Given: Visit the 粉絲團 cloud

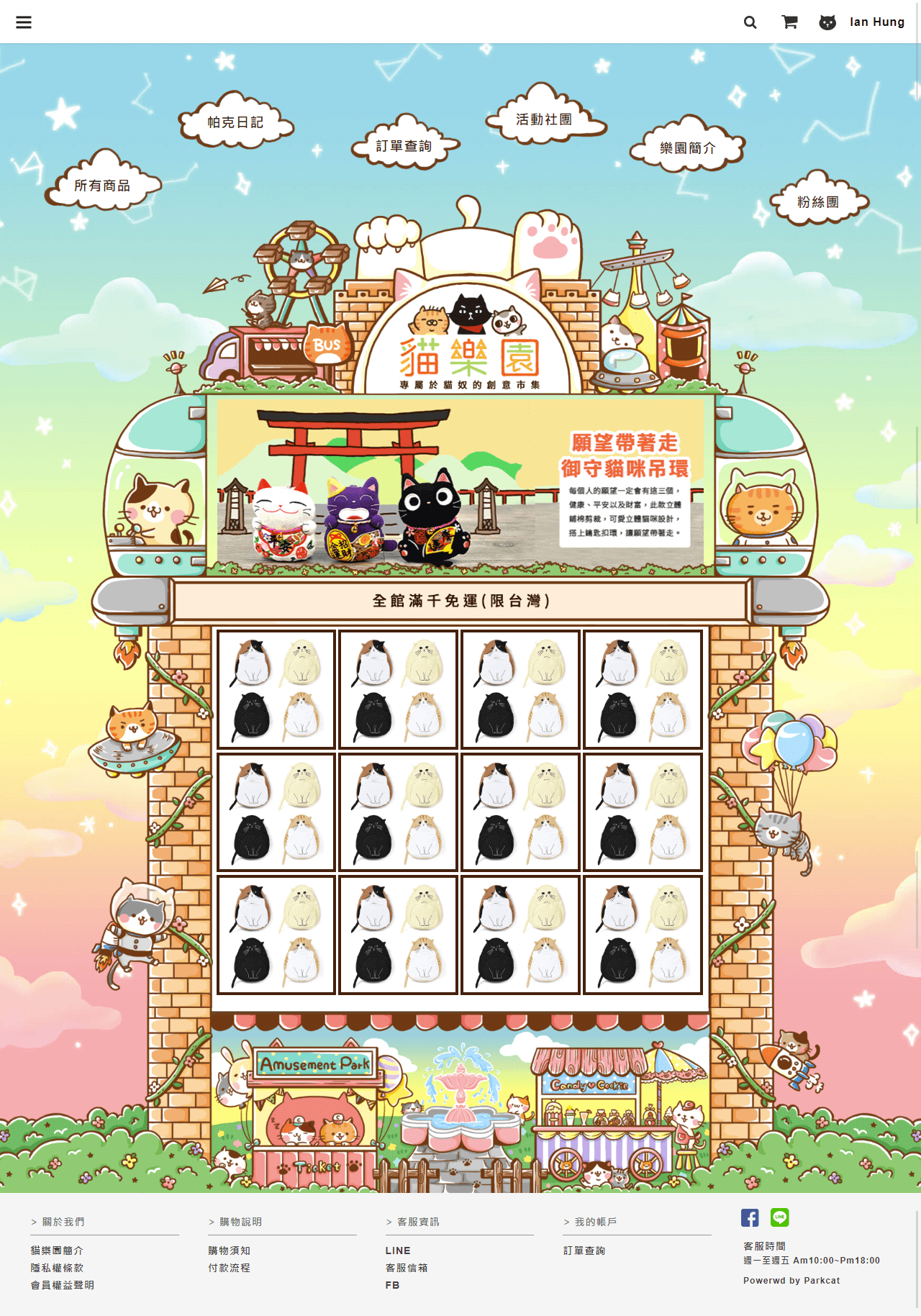Looking at the screenshot, I should tap(818, 202).
